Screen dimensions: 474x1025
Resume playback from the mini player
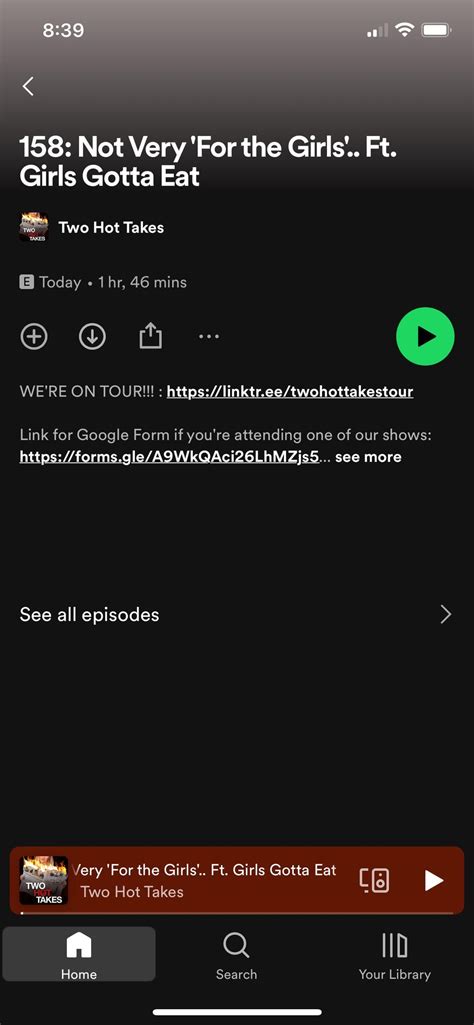tap(433, 881)
